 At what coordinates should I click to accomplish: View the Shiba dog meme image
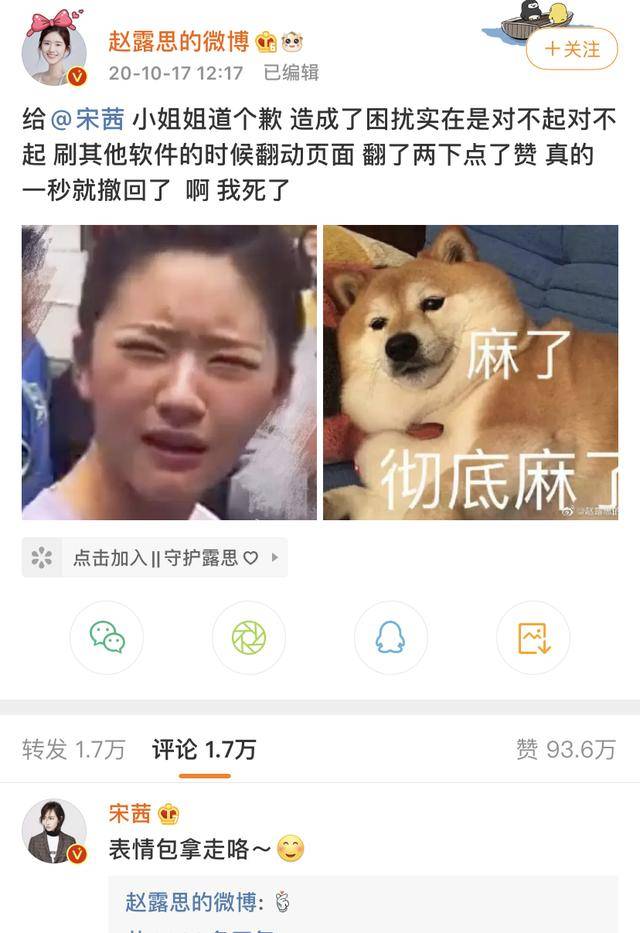(x=470, y=372)
